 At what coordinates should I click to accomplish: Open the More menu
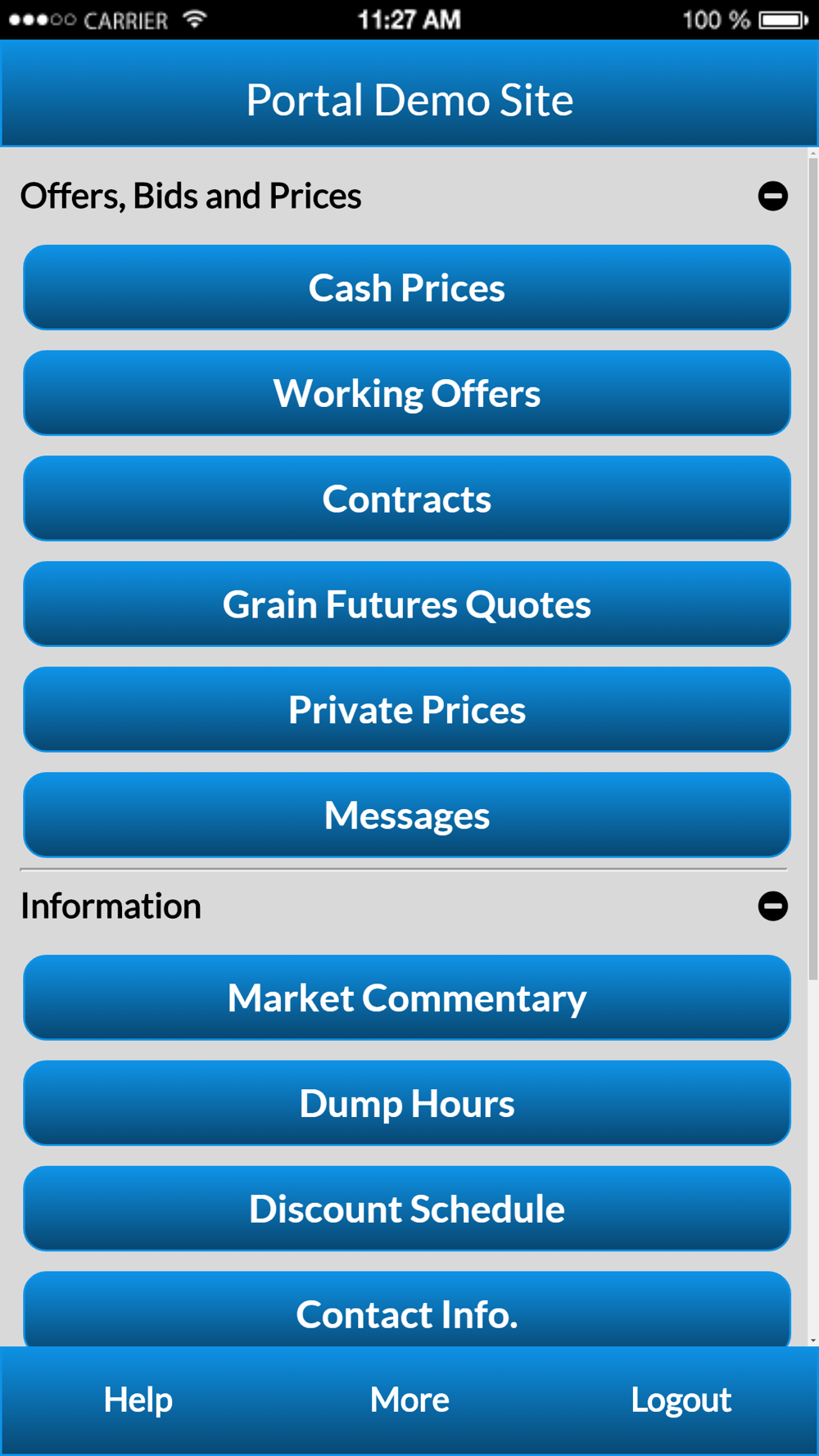(409, 1399)
